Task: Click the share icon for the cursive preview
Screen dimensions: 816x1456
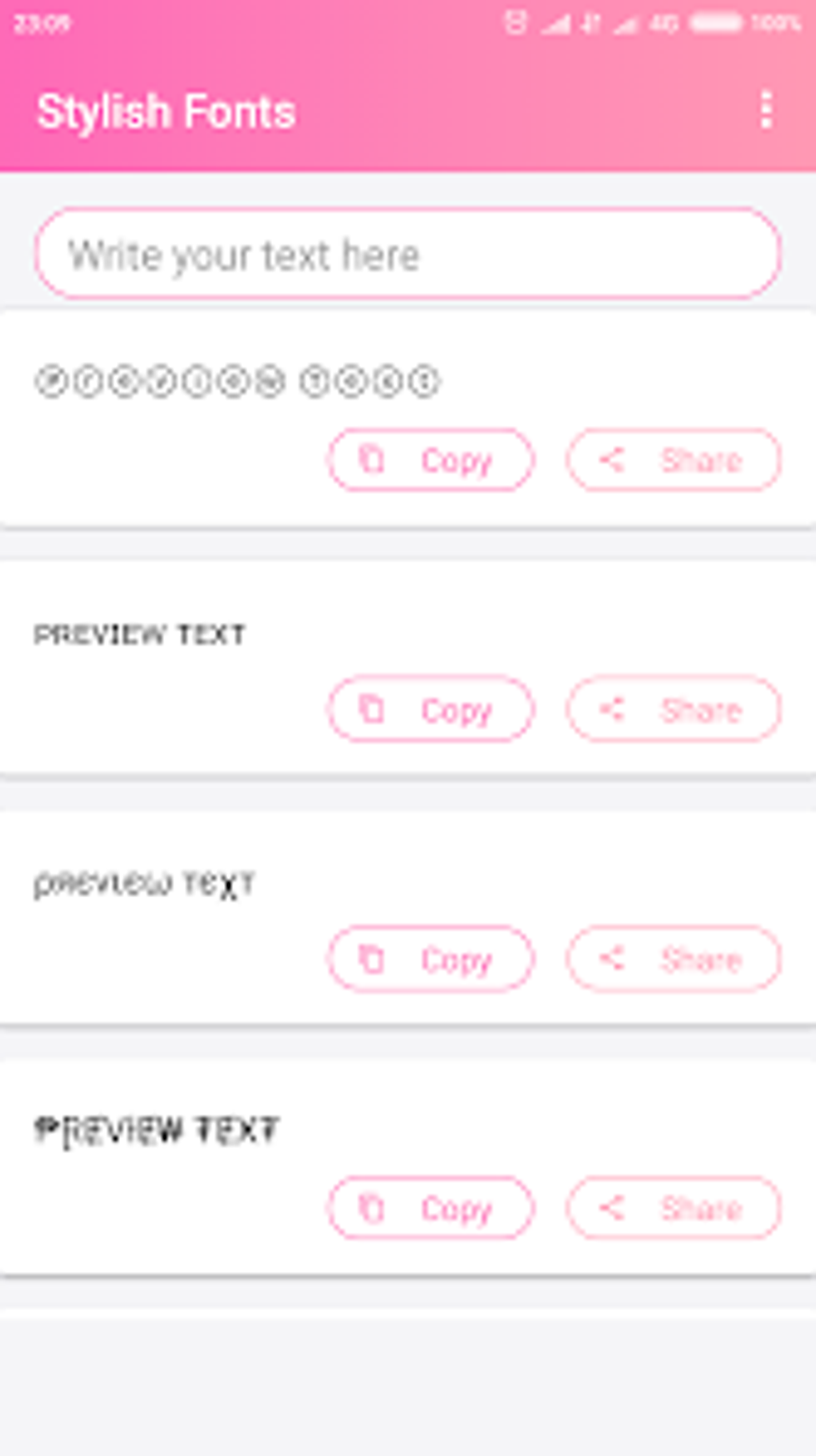Action: 613,960
